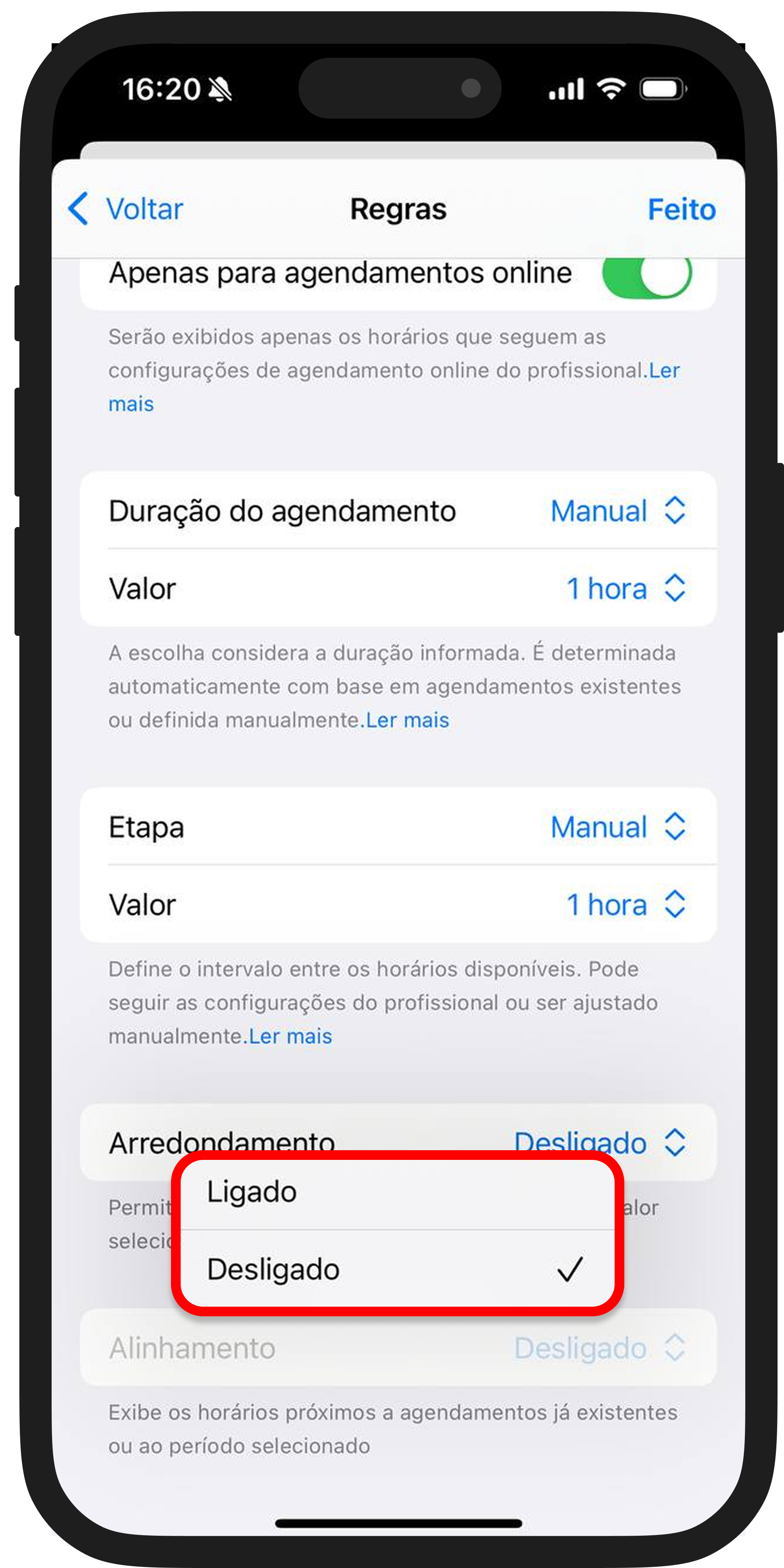Change the Valor under Duração do agendamento
784x1568 pixels.
[x=625, y=589]
